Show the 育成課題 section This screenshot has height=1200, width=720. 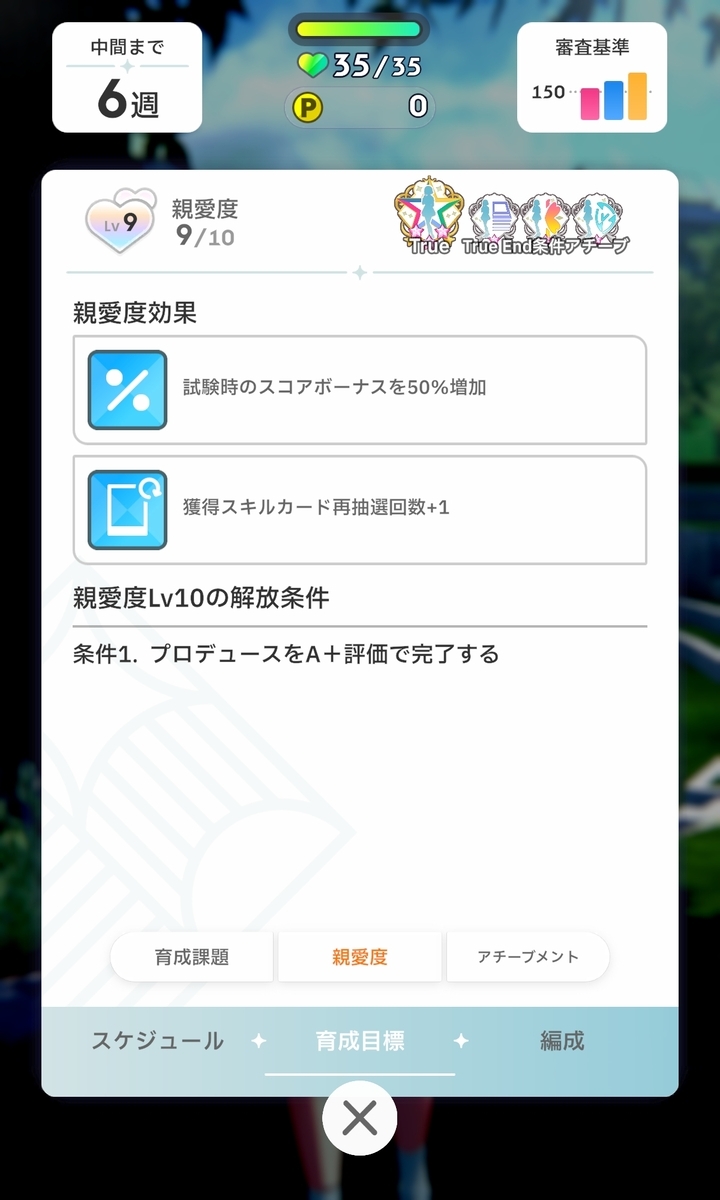tap(192, 957)
